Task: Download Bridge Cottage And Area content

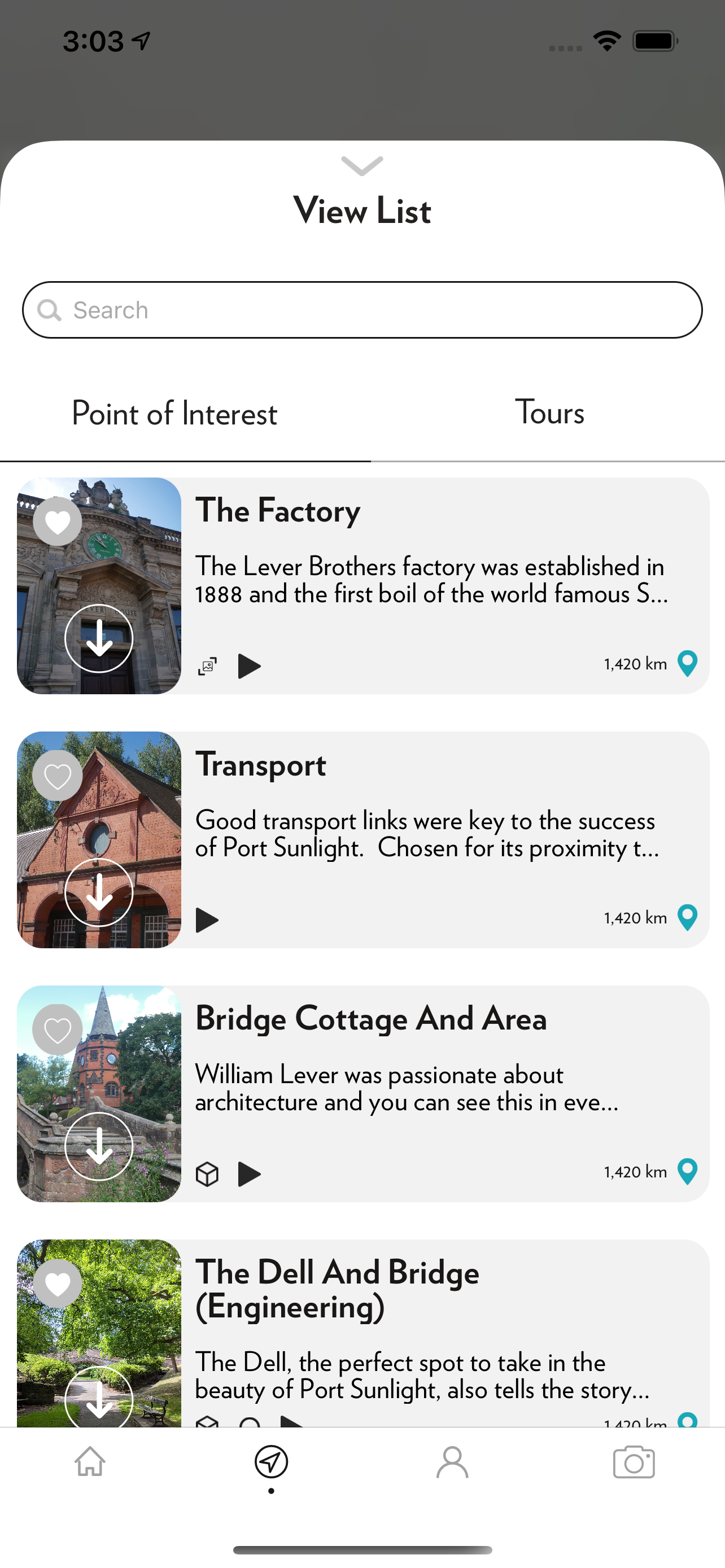Action: pyautogui.click(x=99, y=1147)
